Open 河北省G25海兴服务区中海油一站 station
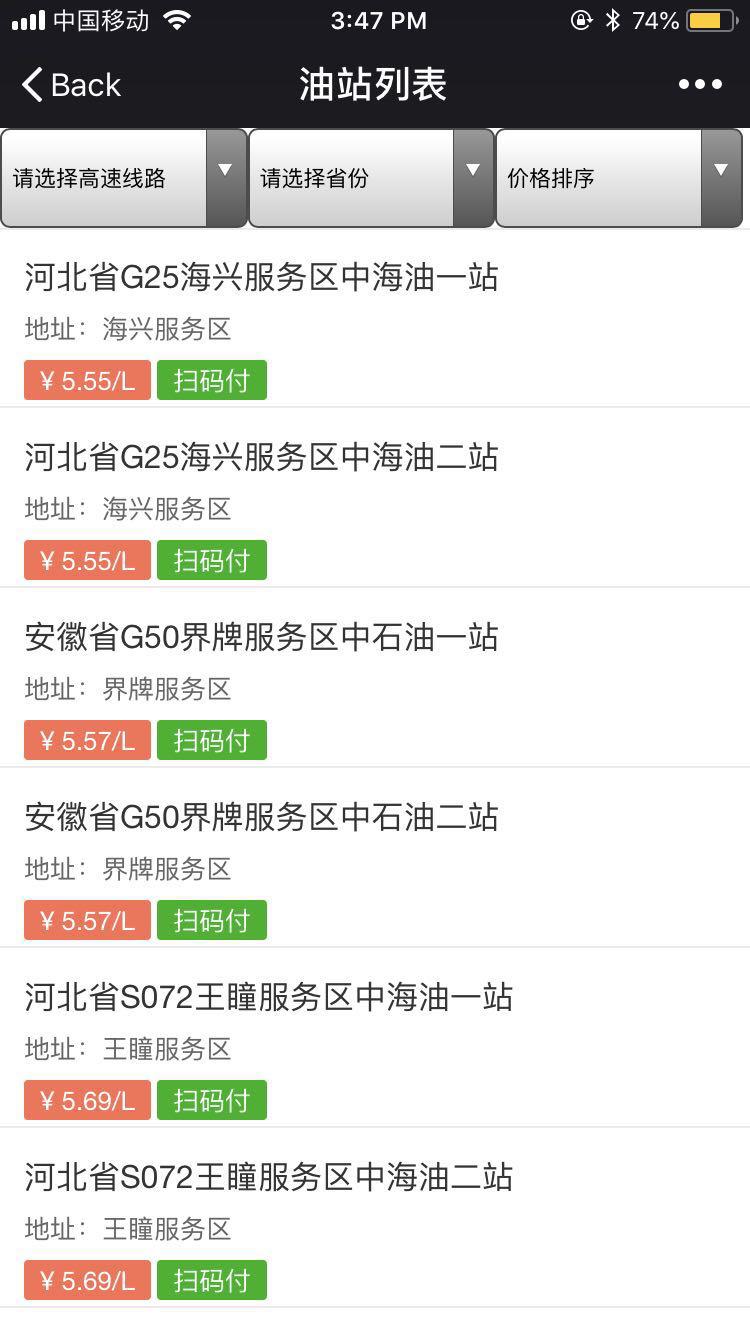 click(x=262, y=277)
